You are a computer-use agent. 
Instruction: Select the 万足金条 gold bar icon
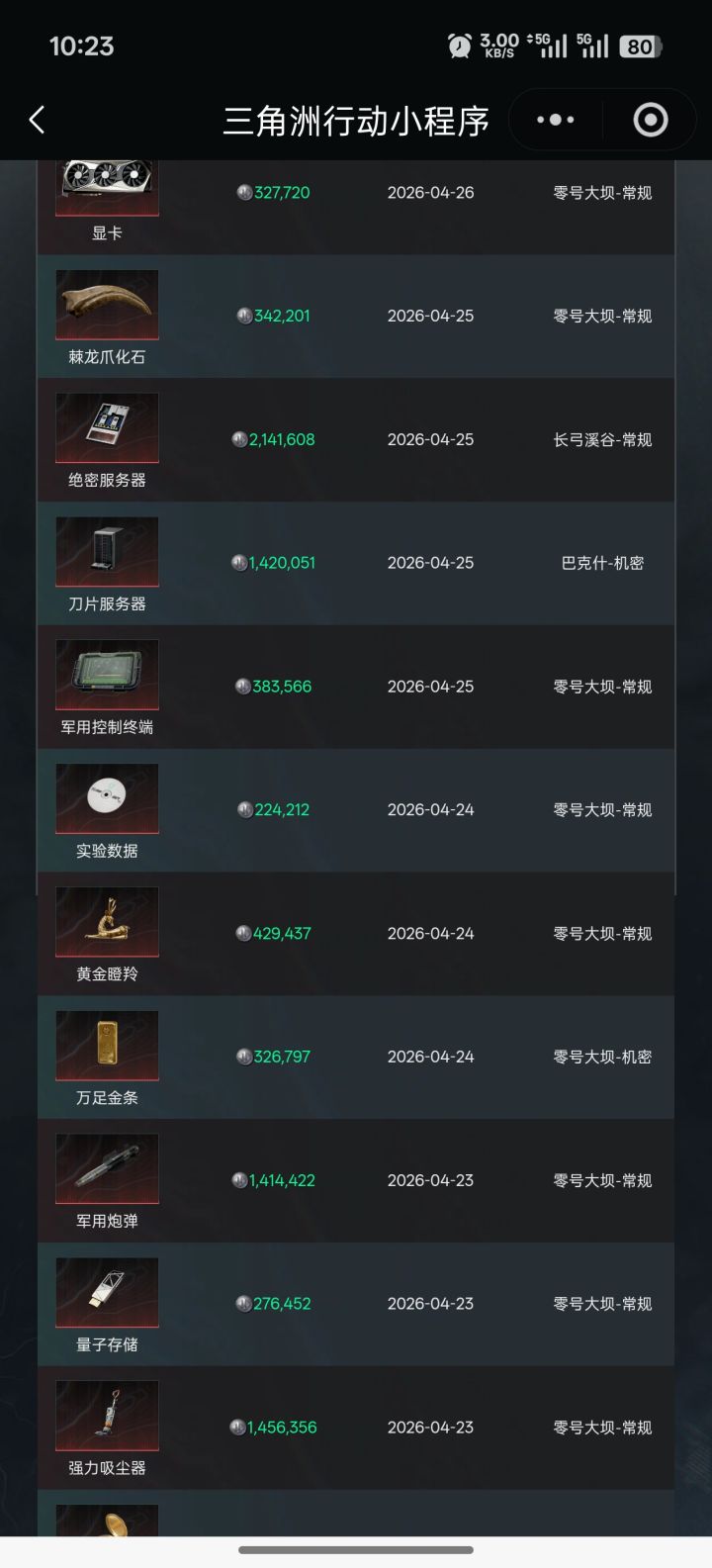pyautogui.click(x=107, y=1045)
